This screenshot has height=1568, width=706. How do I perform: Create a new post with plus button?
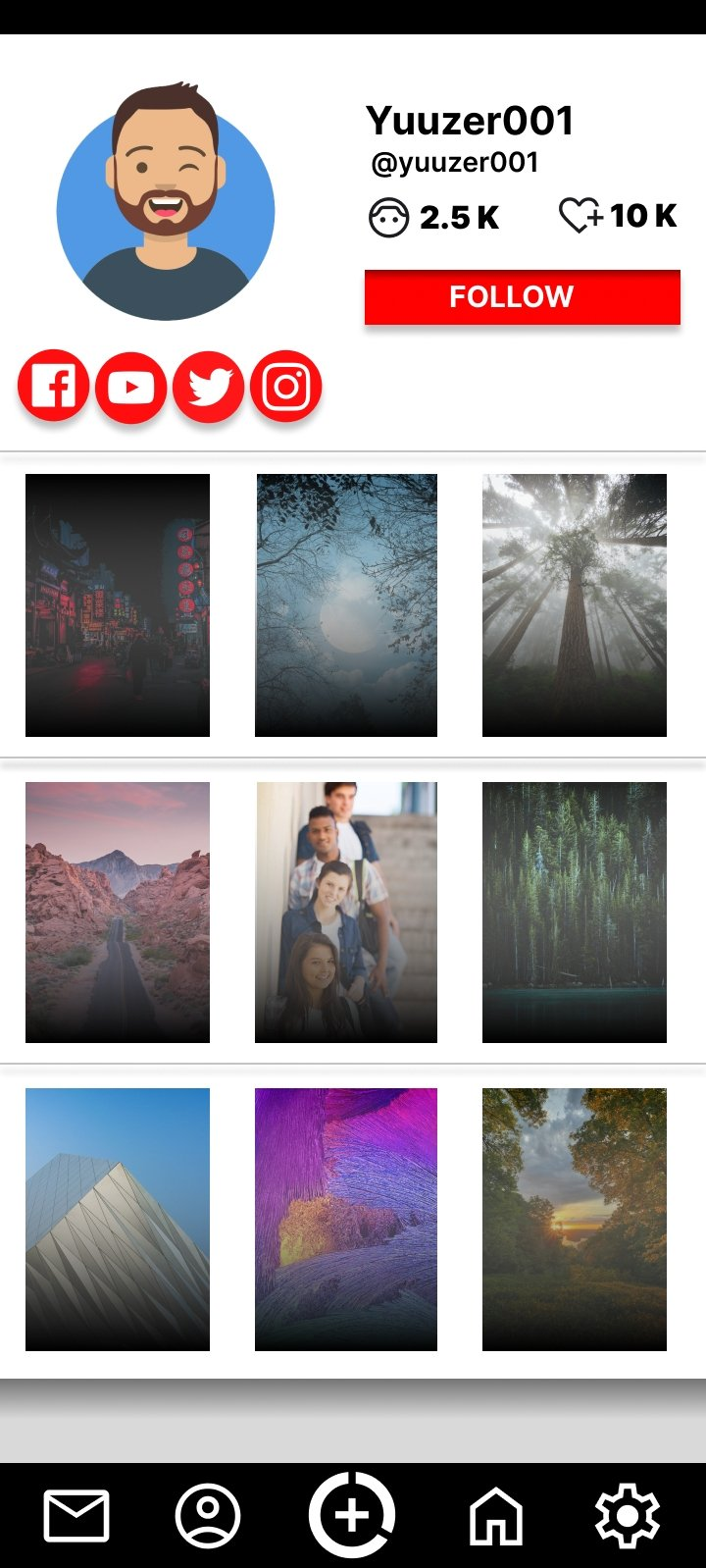[x=352, y=1515]
